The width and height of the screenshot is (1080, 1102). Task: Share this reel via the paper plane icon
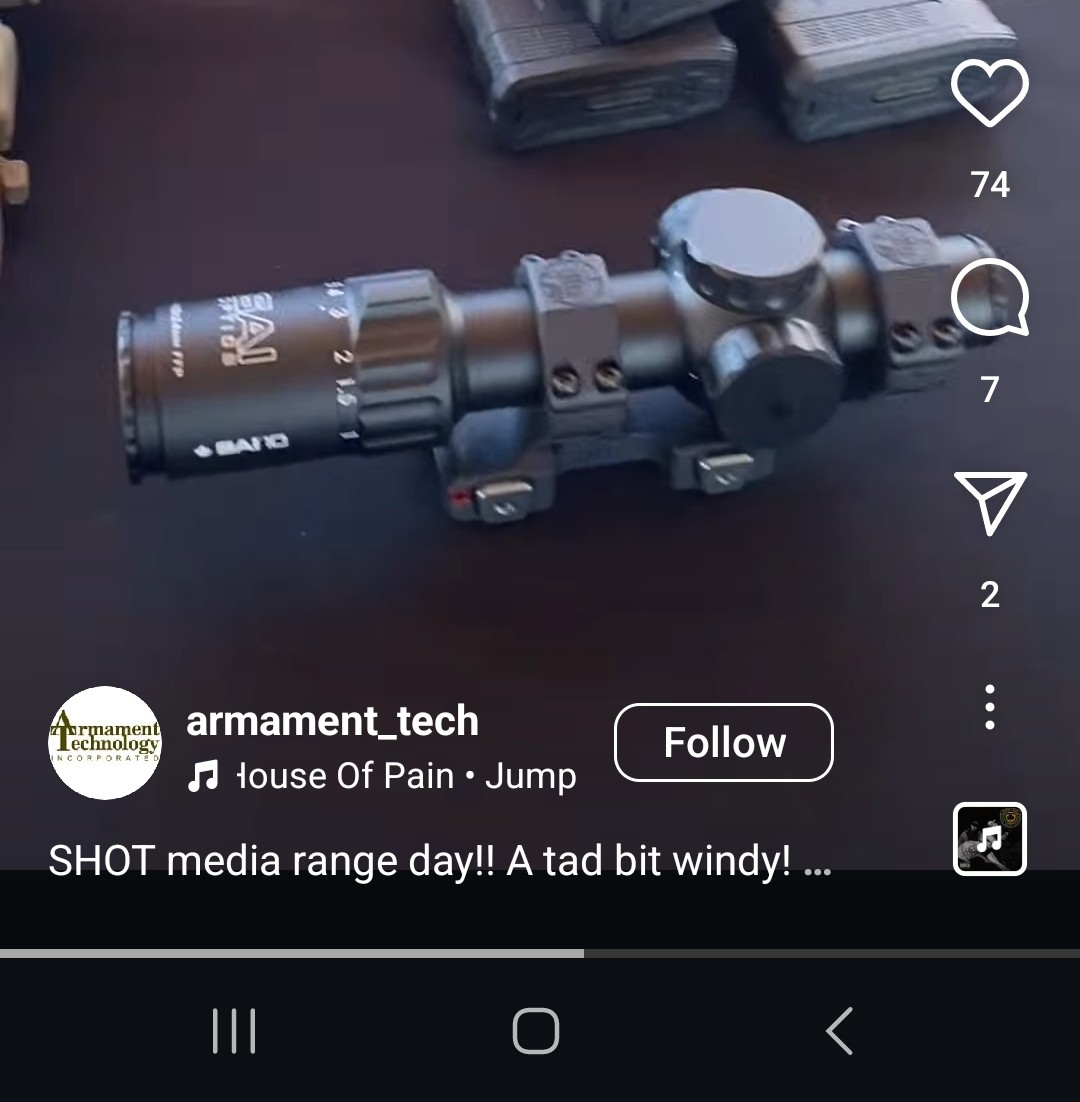tap(989, 502)
